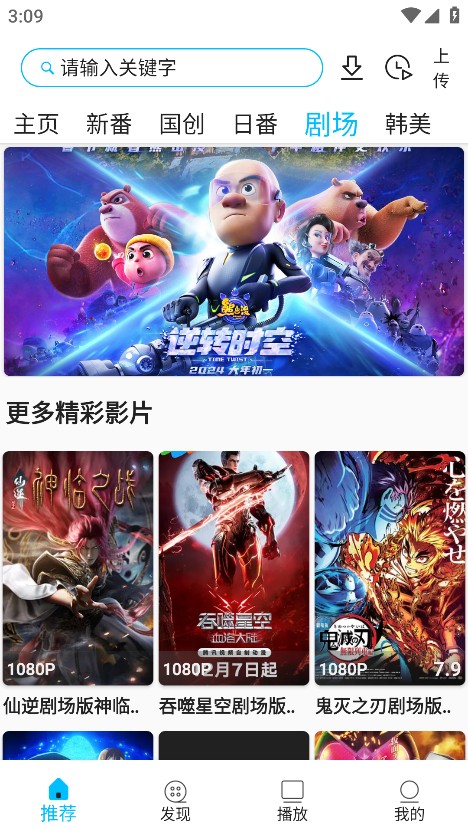Open the 逆转时空 movie banner

234,261
